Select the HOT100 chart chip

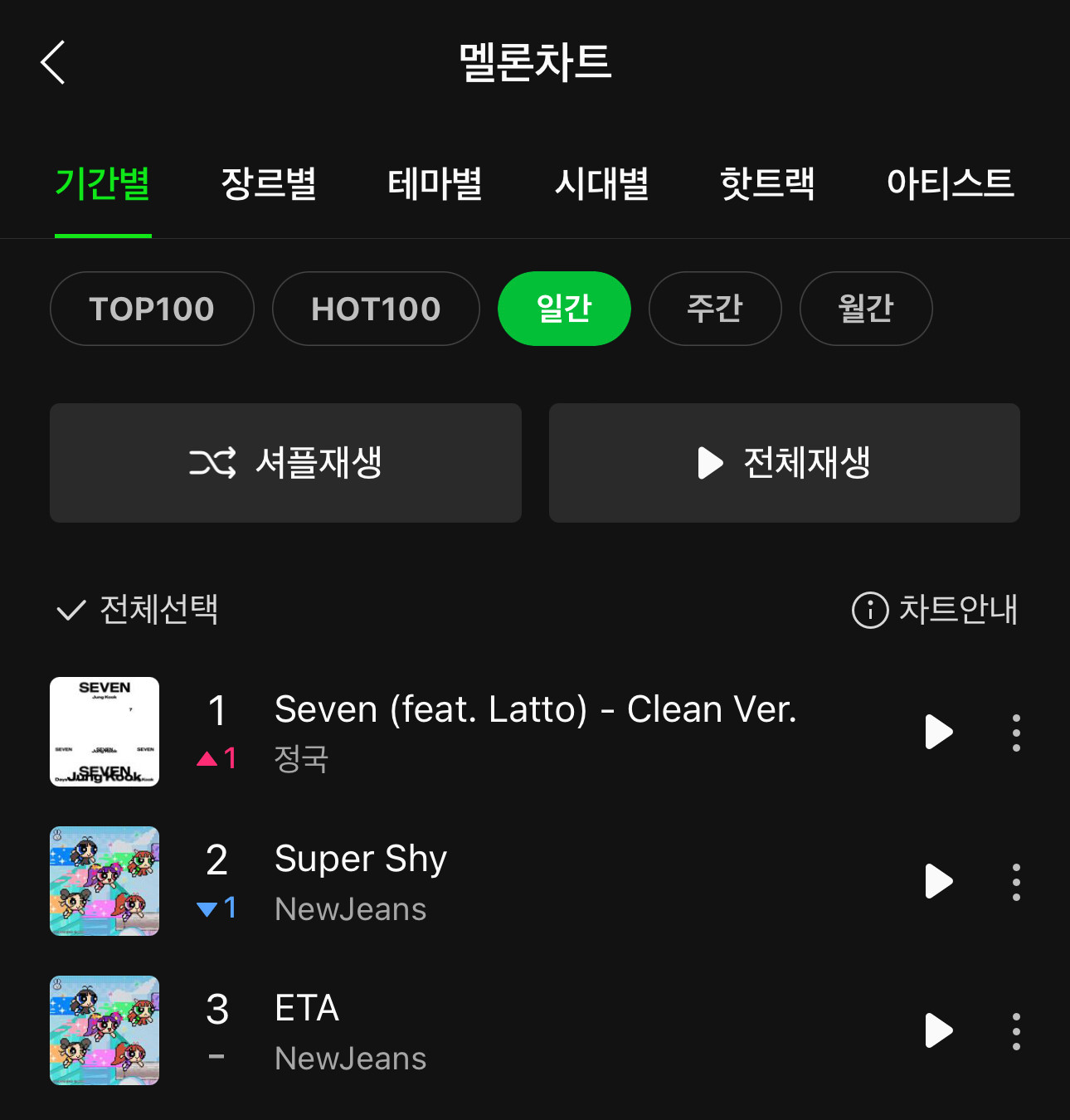pyautogui.click(x=376, y=309)
